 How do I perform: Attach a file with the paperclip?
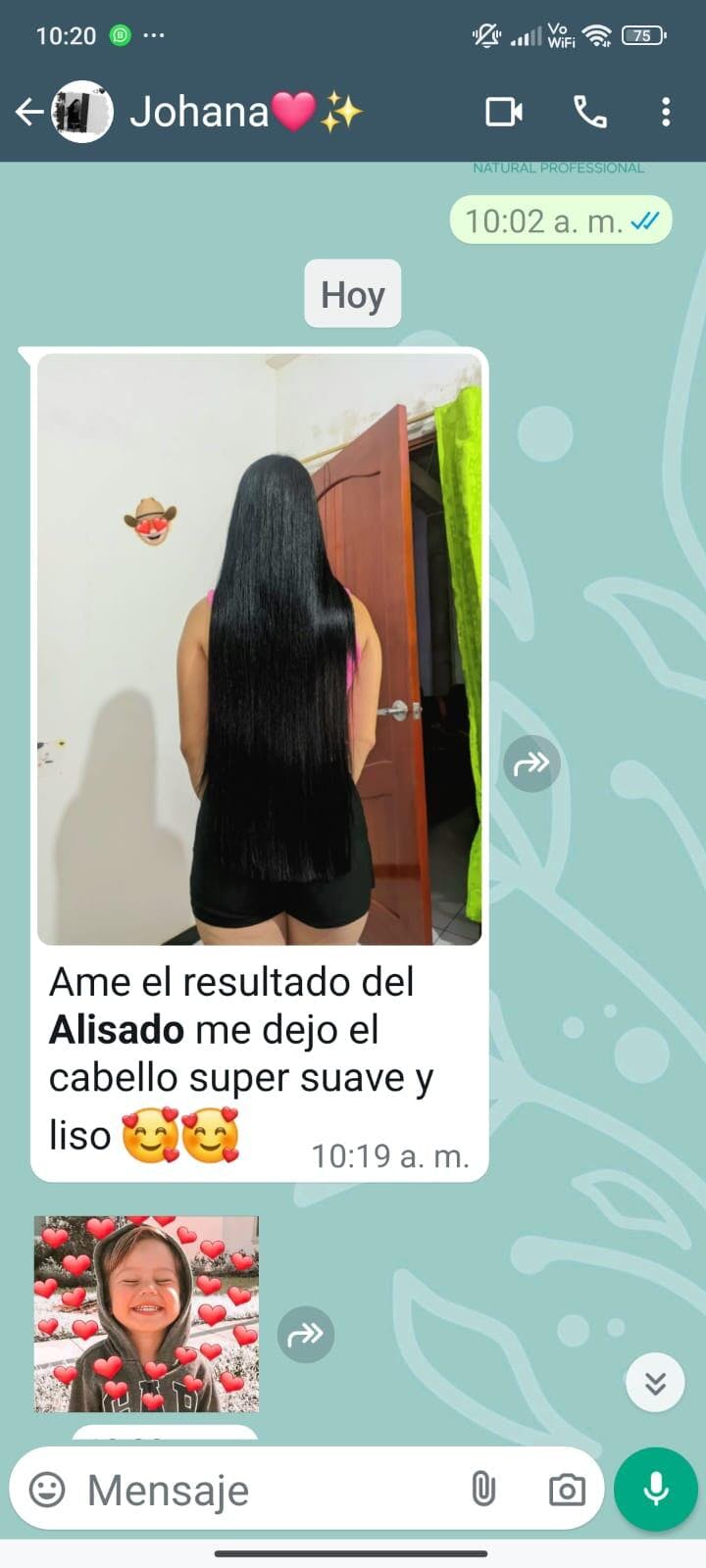pyautogui.click(x=482, y=1490)
